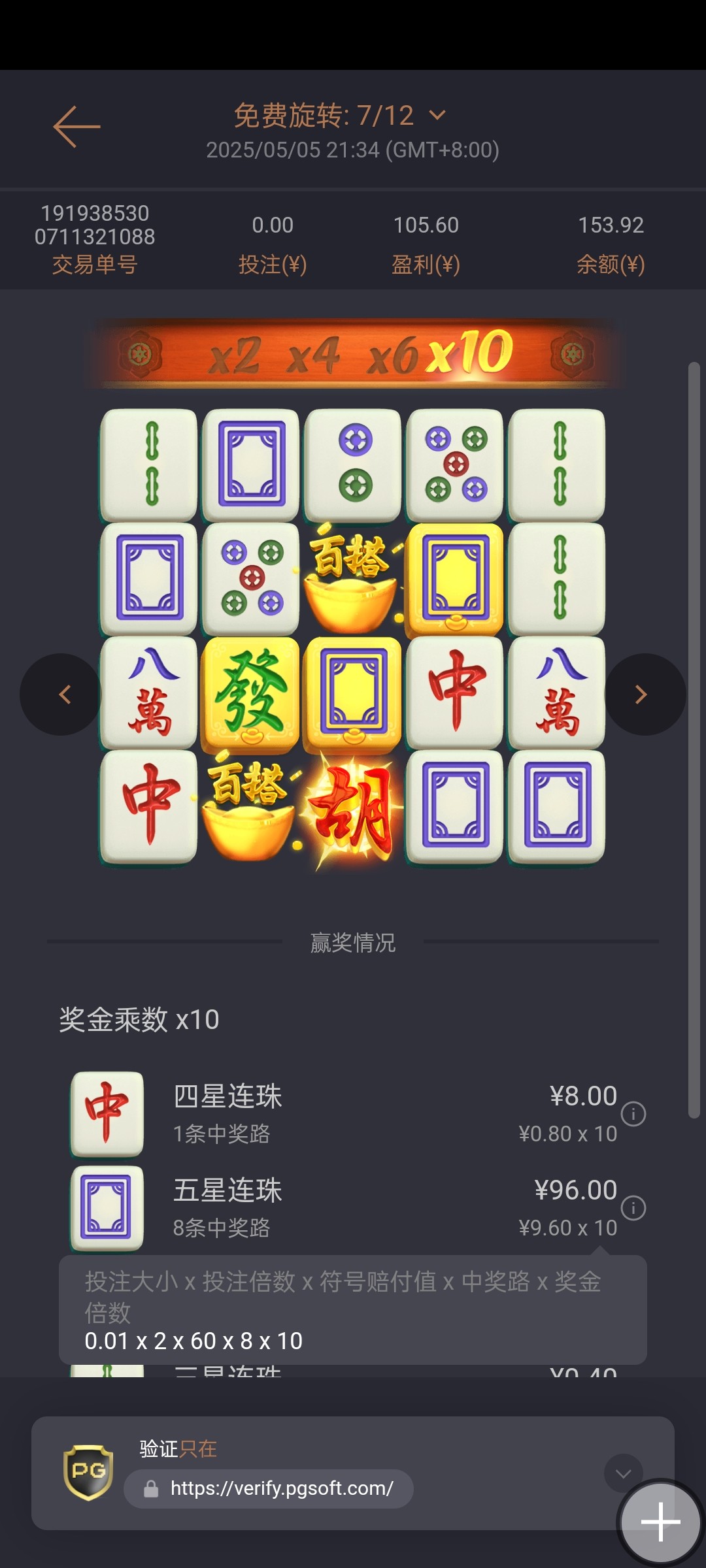Tap the floating plus button
The width and height of the screenshot is (706, 1568).
660,1522
